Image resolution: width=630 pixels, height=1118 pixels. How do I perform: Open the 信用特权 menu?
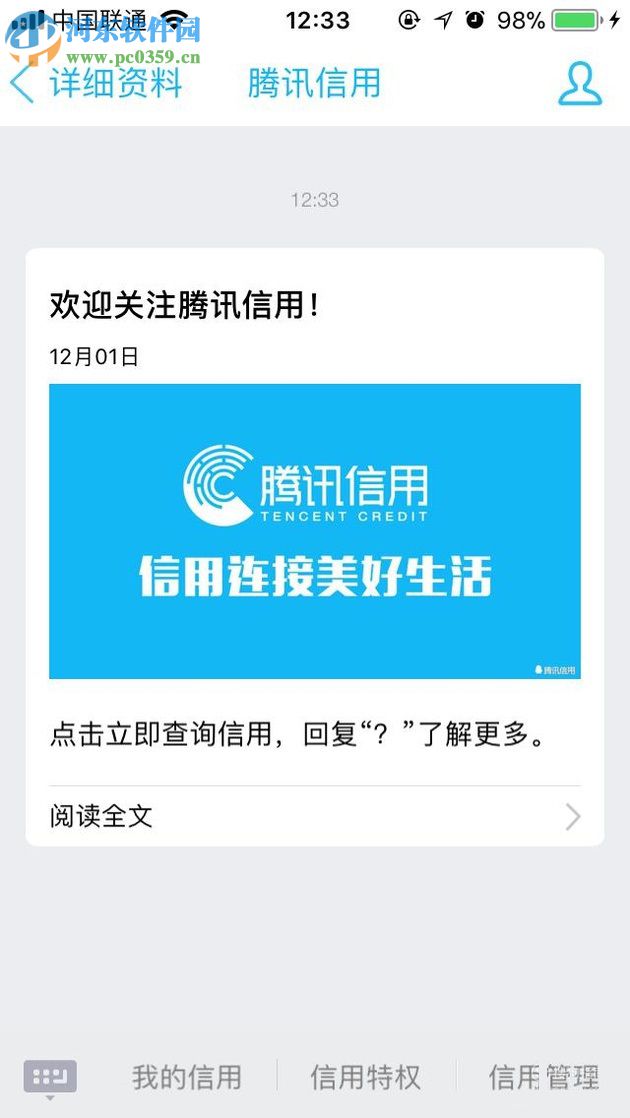pos(366,1077)
